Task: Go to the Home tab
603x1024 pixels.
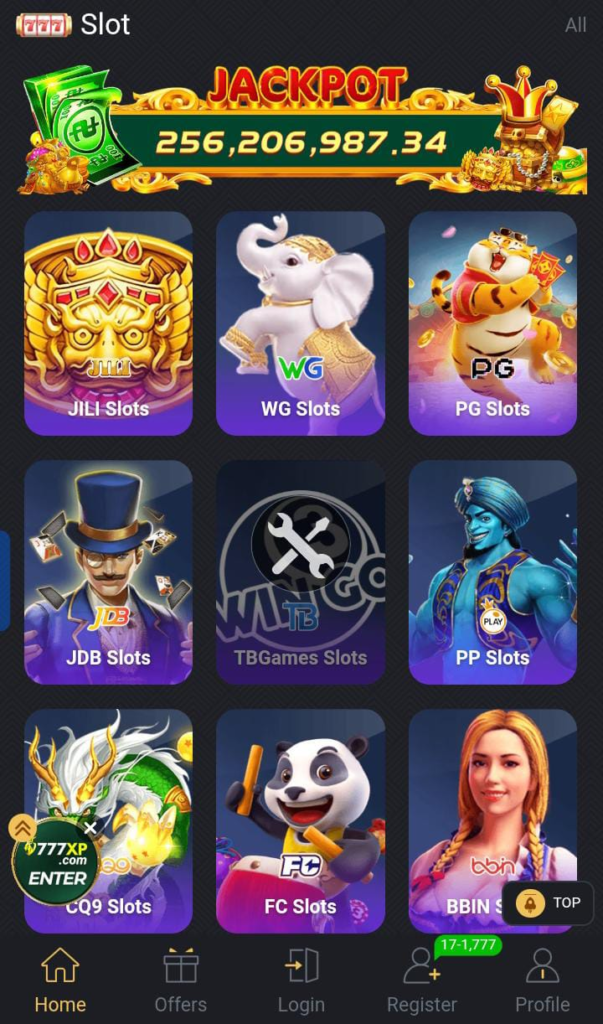Action: point(60,981)
